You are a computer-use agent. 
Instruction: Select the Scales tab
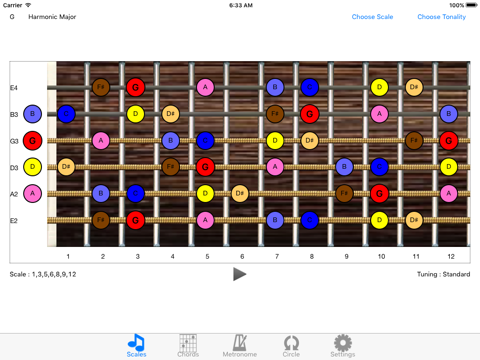[x=136, y=346]
